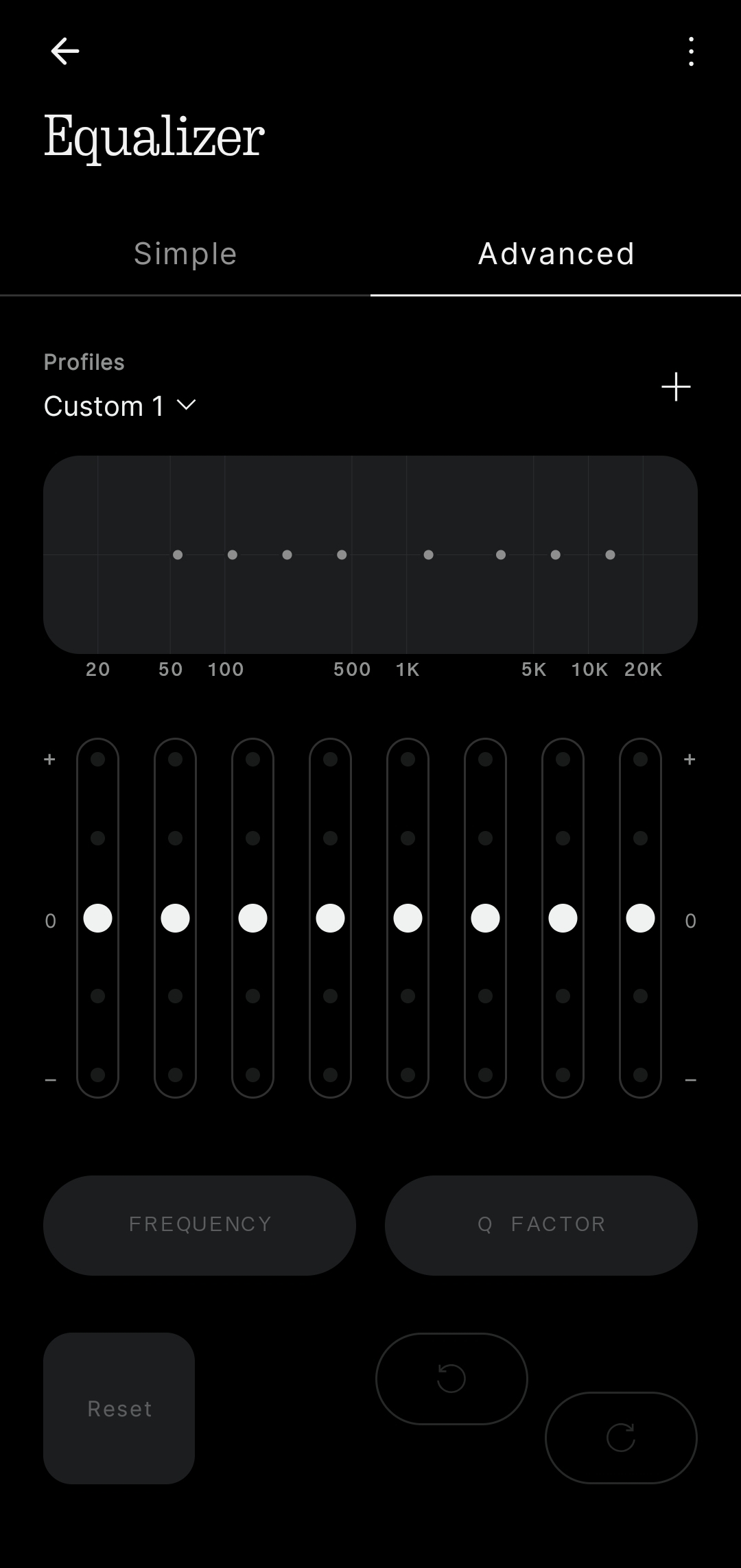Viewport: 741px width, 1568px height.
Task: Open the Q FACTOR setting
Action: 541,1225
